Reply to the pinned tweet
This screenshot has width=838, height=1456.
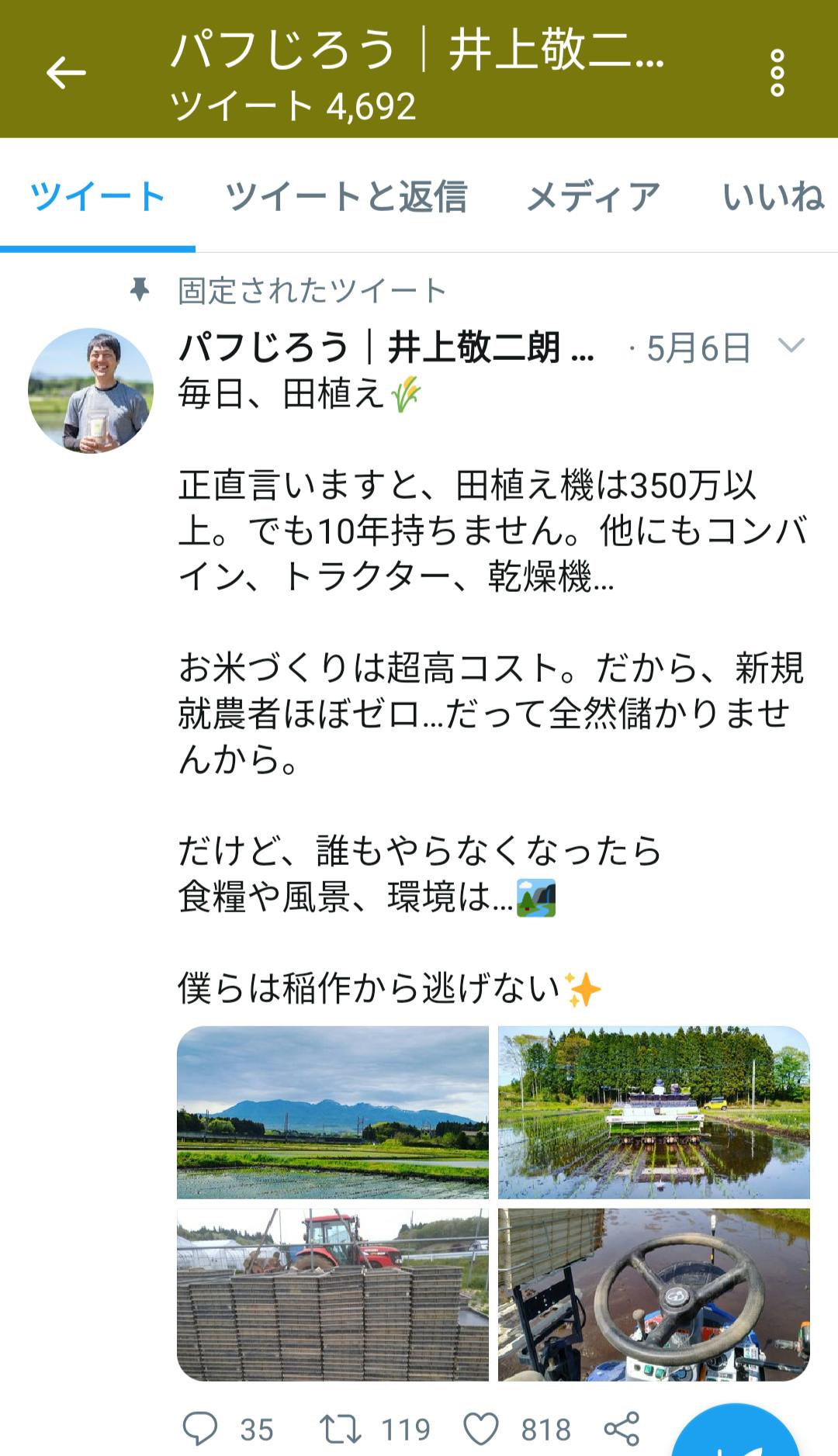coord(200,1429)
